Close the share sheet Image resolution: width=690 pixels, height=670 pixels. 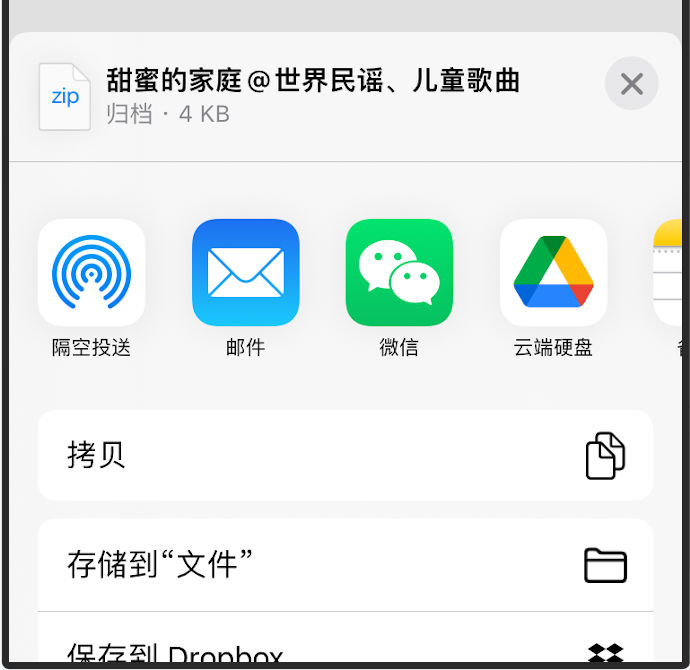pyautogui.click(x=631, y=83)
